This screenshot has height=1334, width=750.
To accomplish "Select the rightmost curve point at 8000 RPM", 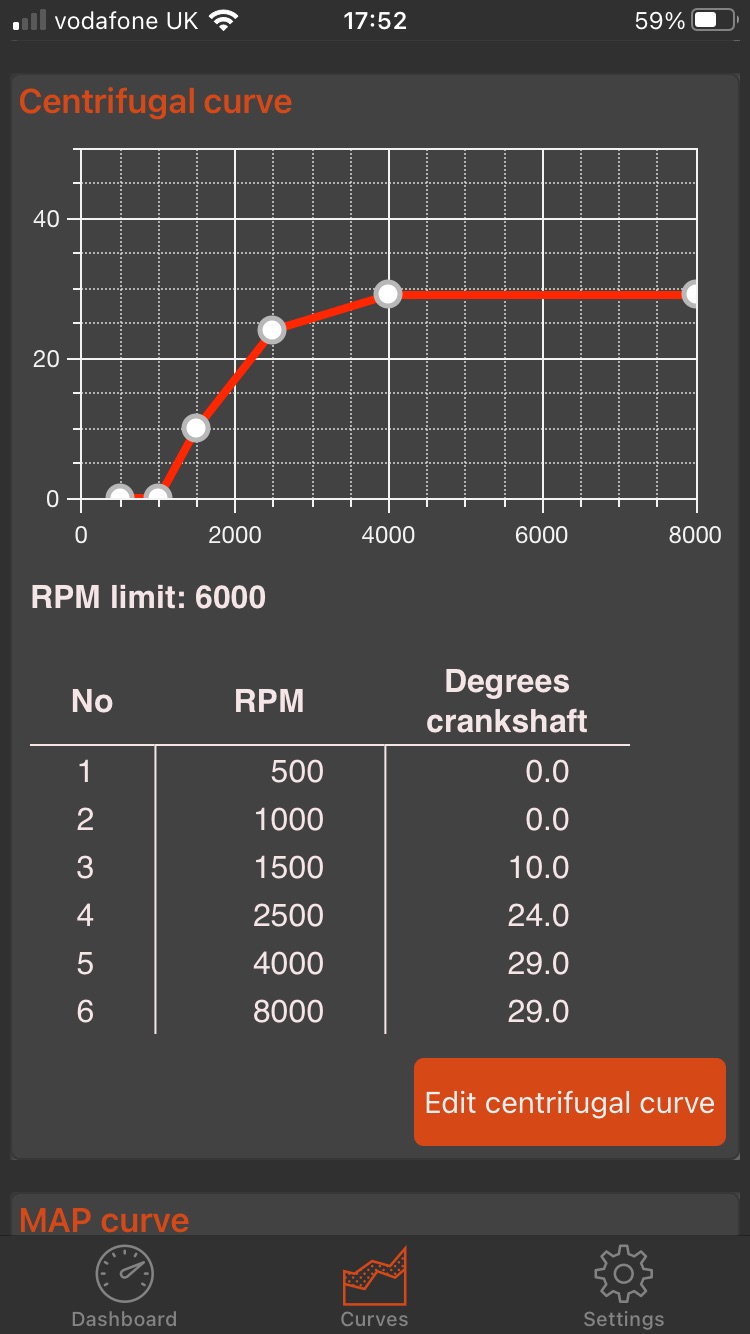I will pyautogui.click(x=694, y=294).
